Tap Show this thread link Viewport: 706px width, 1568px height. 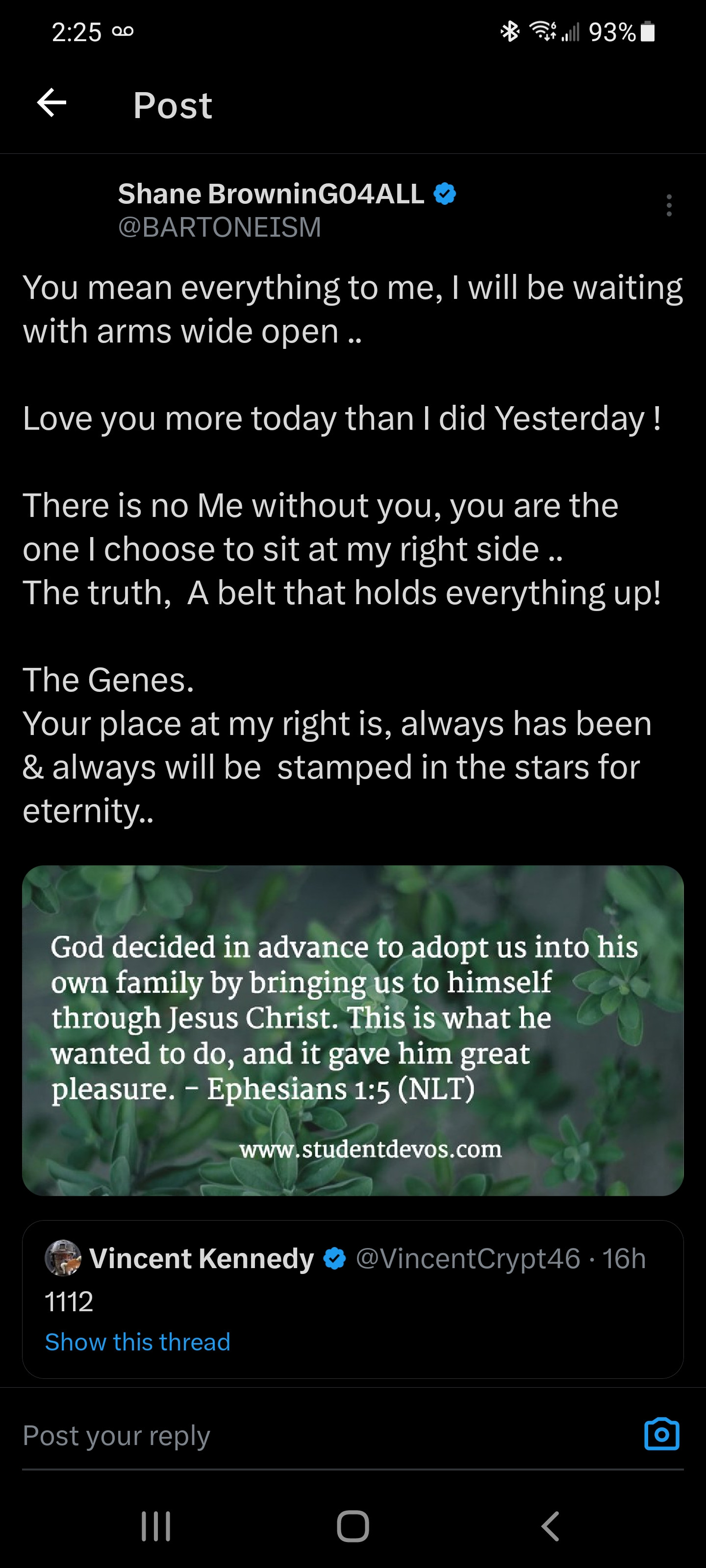[x=138, y=1342]
